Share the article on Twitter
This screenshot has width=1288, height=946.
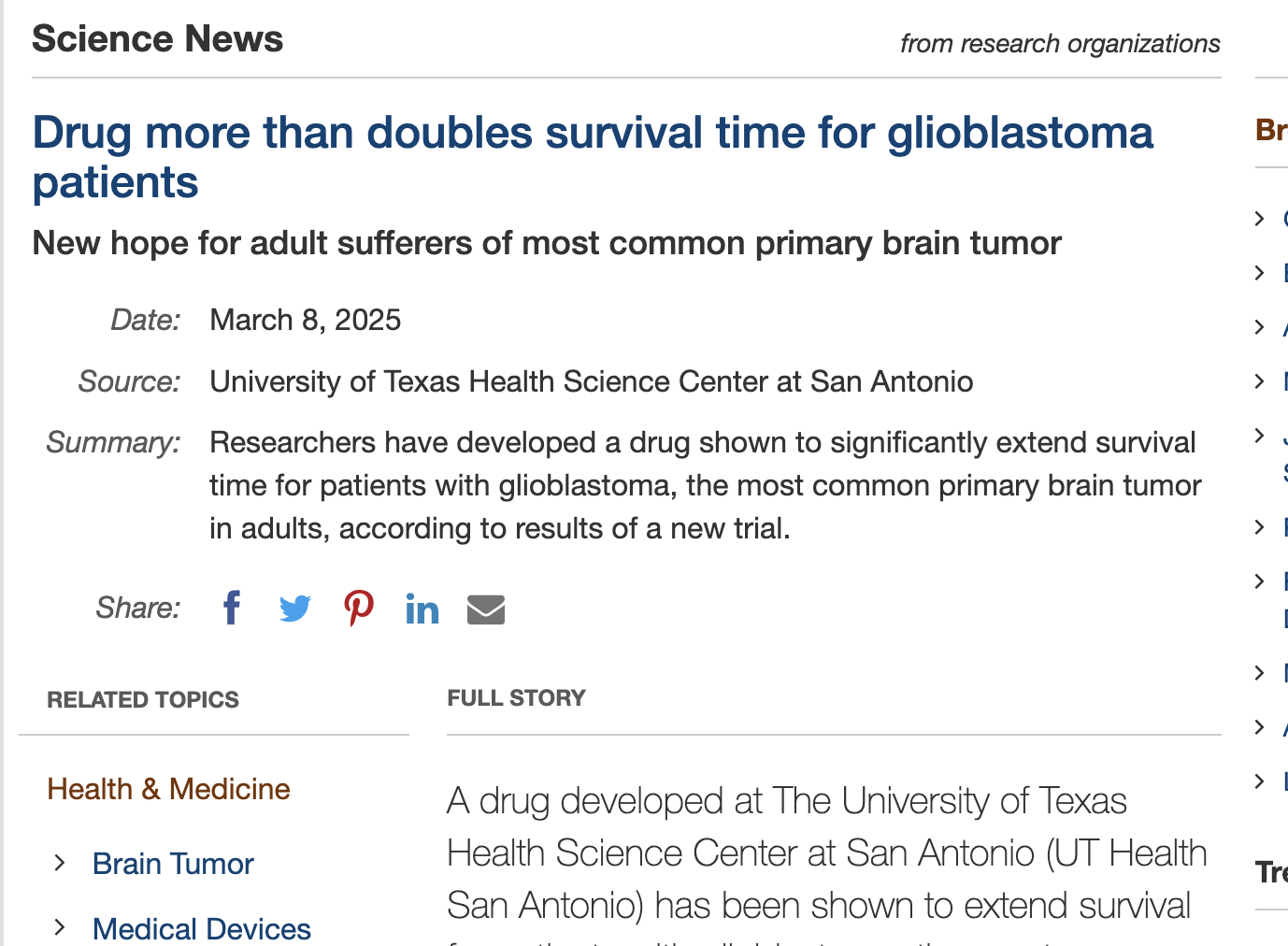tap(295, 609)
